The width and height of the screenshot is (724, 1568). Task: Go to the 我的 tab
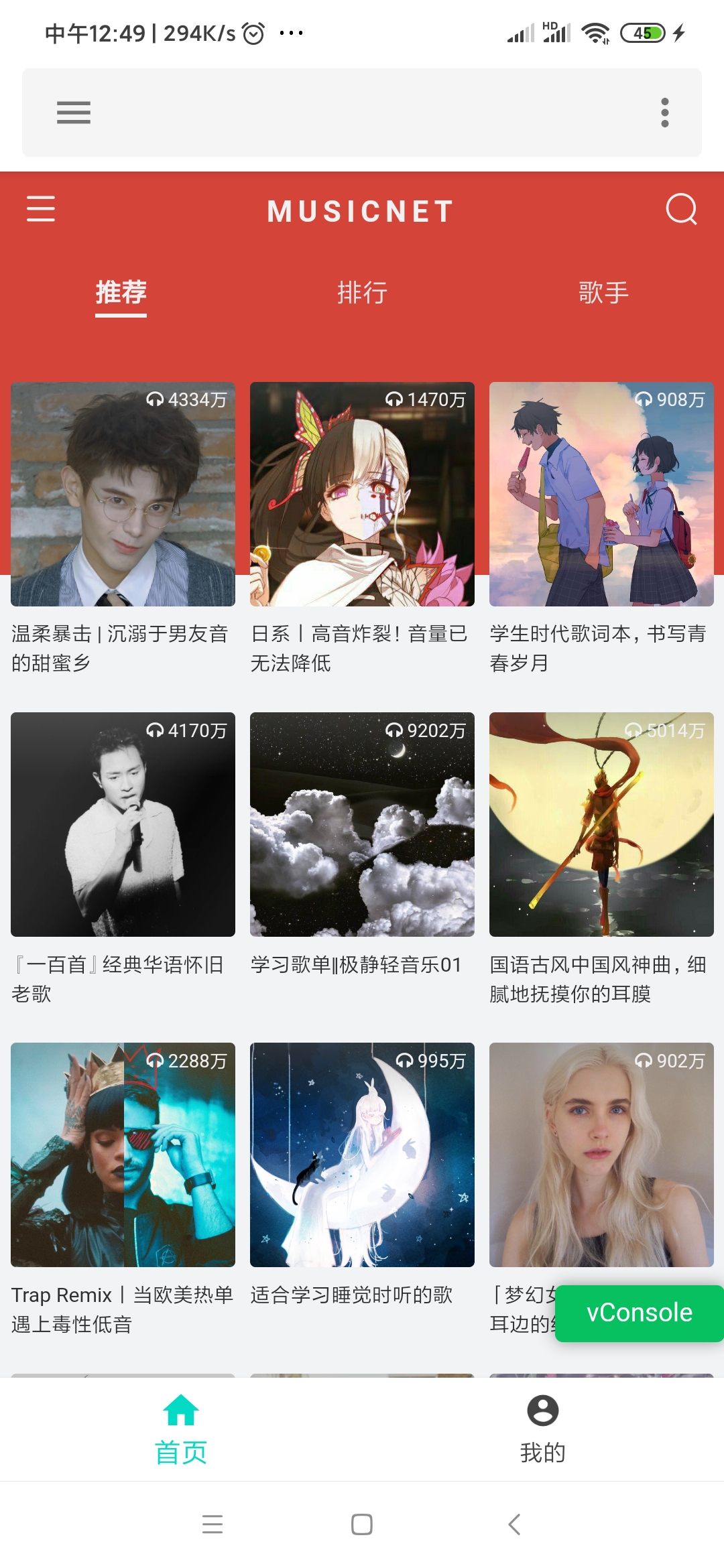pyautogui.click(x=542, y=1429)
